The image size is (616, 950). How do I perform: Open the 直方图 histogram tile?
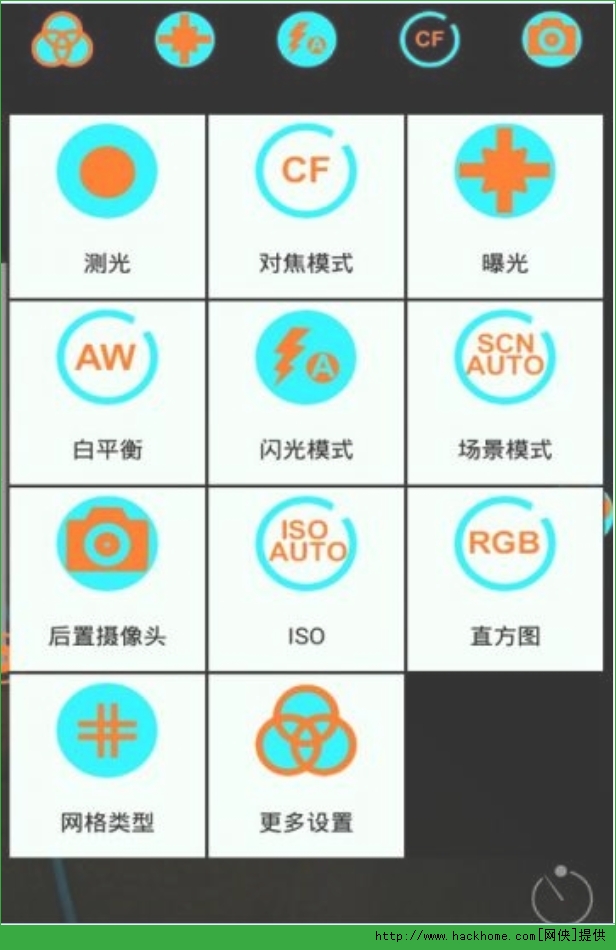click(x=505, y=579)
